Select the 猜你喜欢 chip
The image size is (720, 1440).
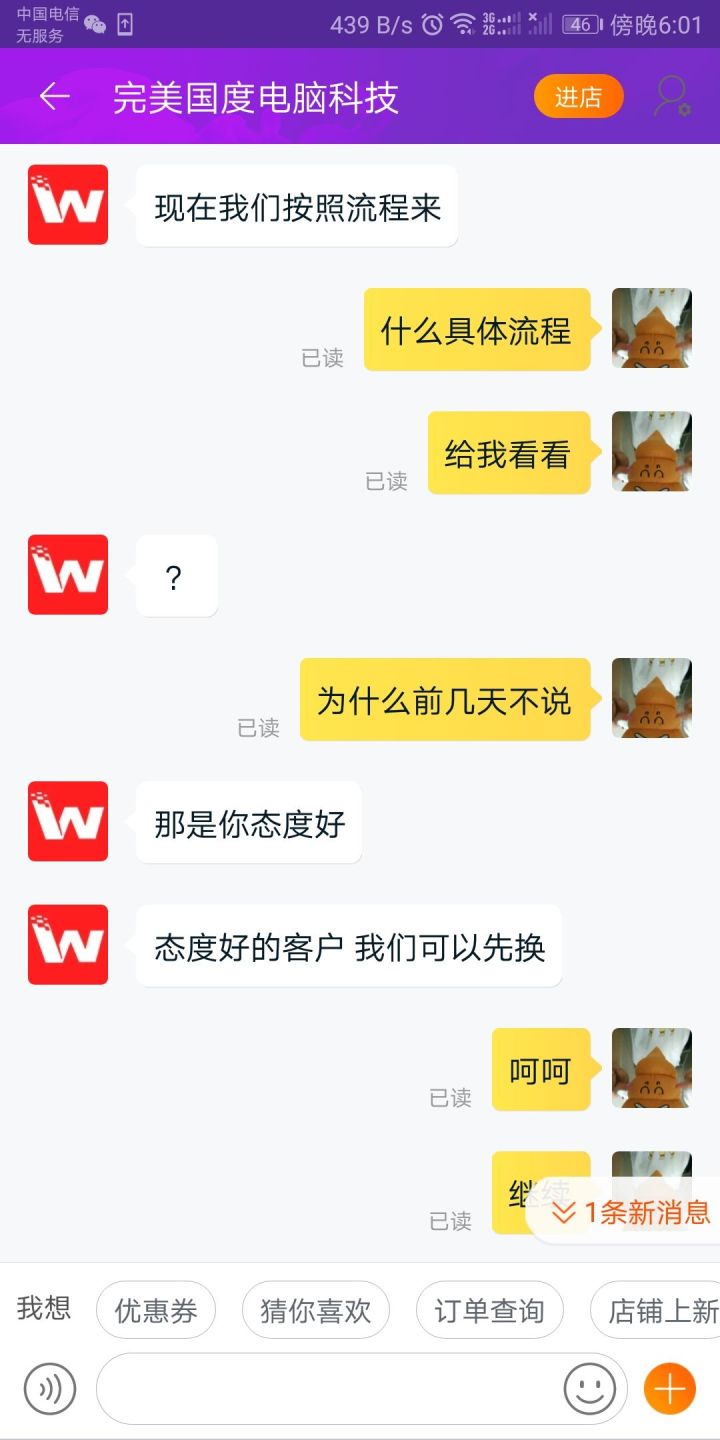[315, 1310]
